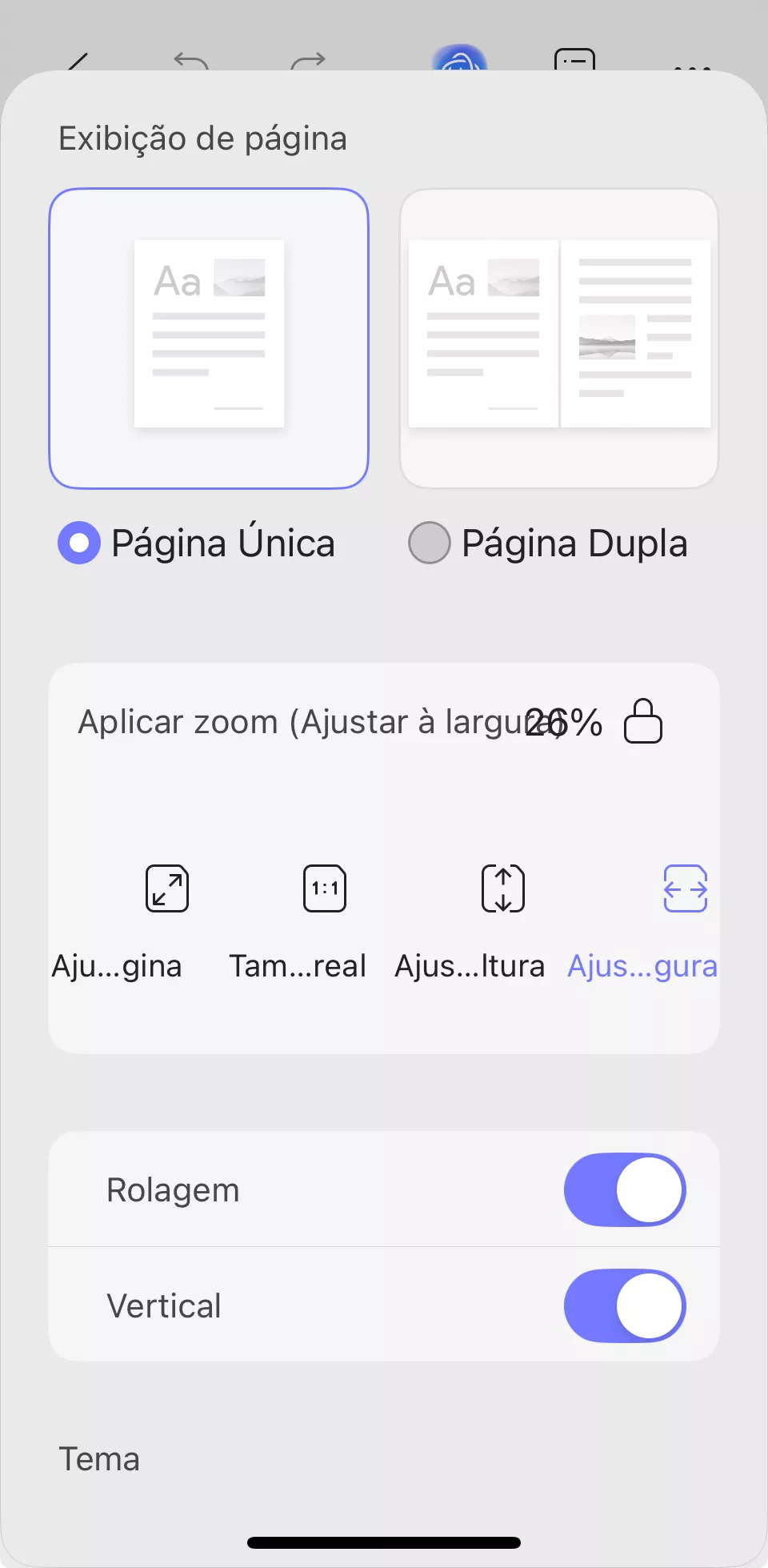Choose the Ajustar largura zoom option
768x1568 pixels.
[685, 888]
